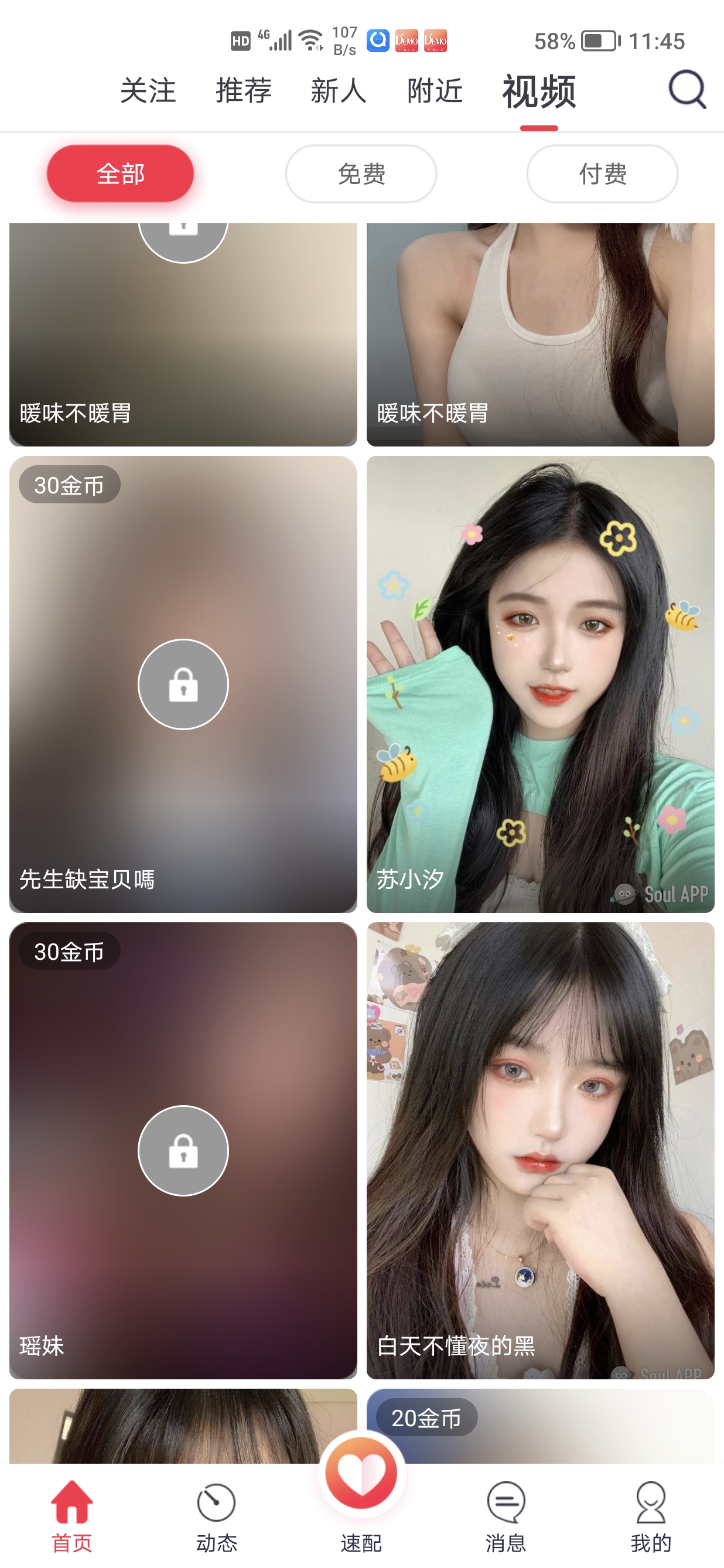Image resolution: width=724 pixels, height=1568 pixels.
Task: Go to the 动态 tab
Action: tap(217, 1516)
